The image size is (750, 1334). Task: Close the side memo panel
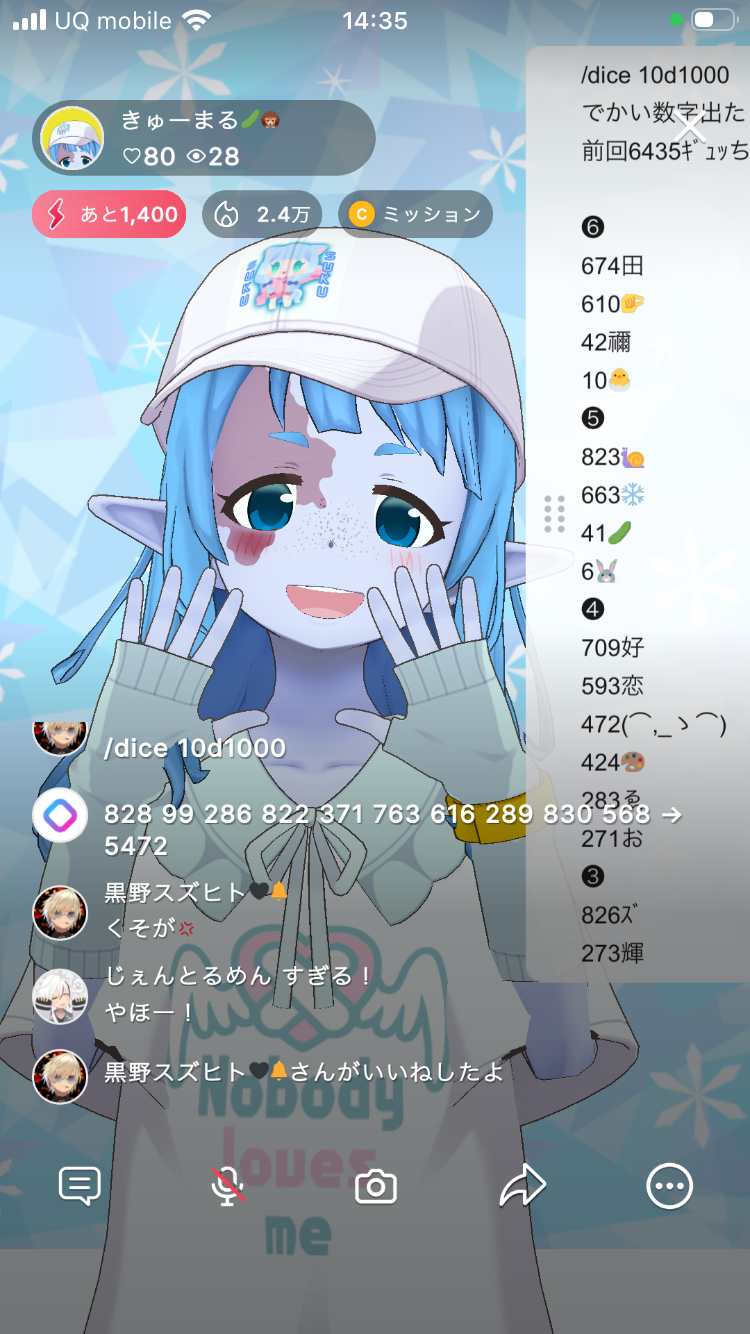(x=690, y=128)
